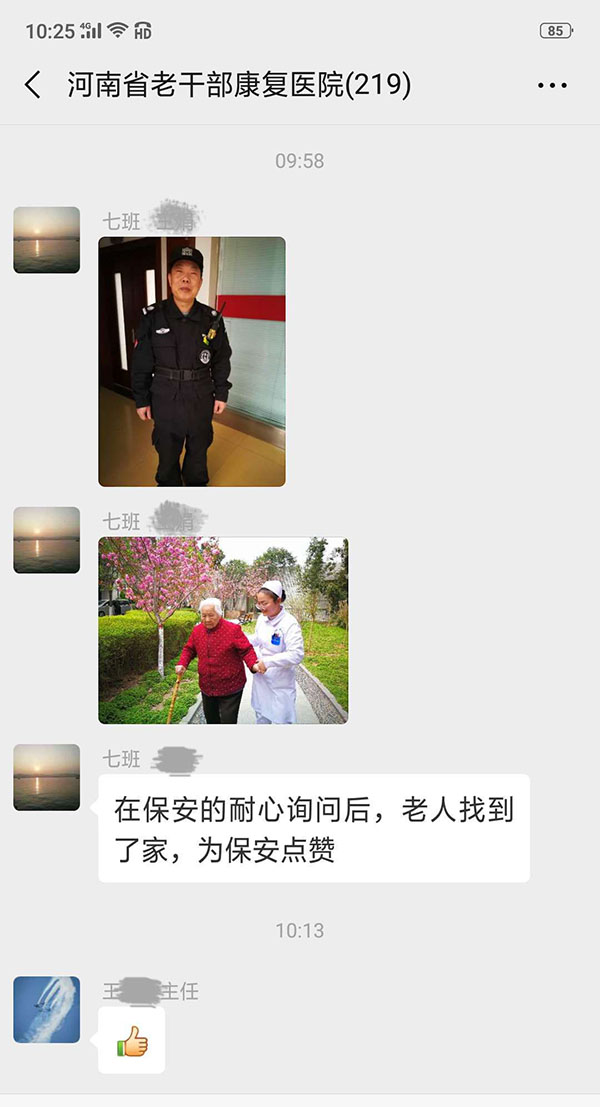Image resolution: width=600 pixels, height=1107 pixels.
Task: Tap the sunset avatar beside the guard photo
Action: click(46, 240)
